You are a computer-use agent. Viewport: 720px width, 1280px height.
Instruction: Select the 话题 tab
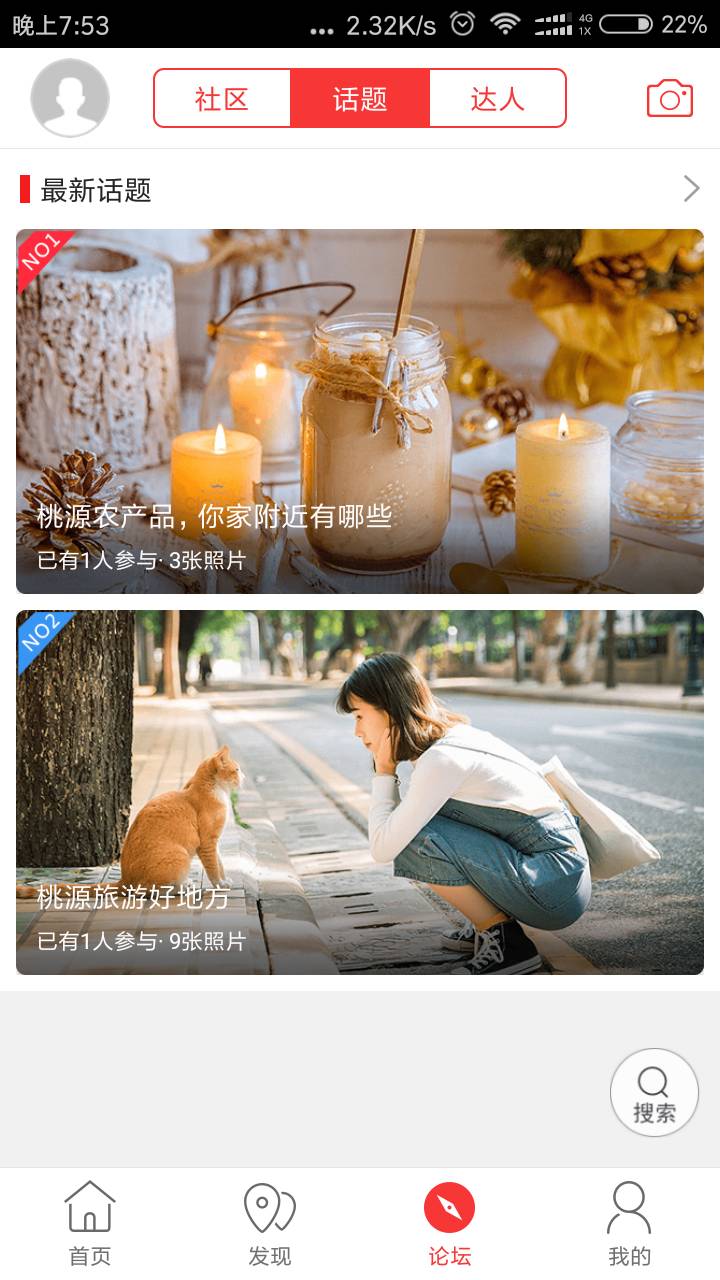pos(360,98)
